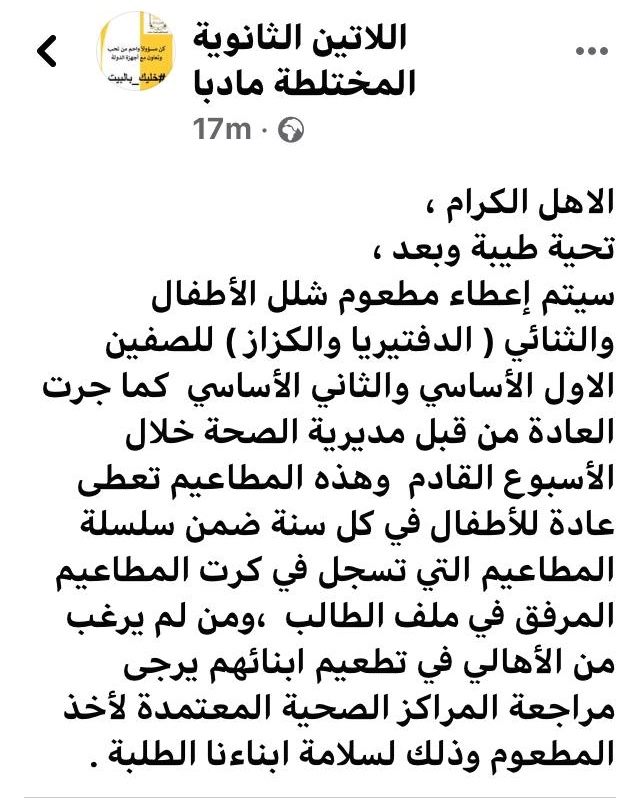Screen dimensions: 640x808
Task: Go back using the arrow
Action: click(46, 50)
